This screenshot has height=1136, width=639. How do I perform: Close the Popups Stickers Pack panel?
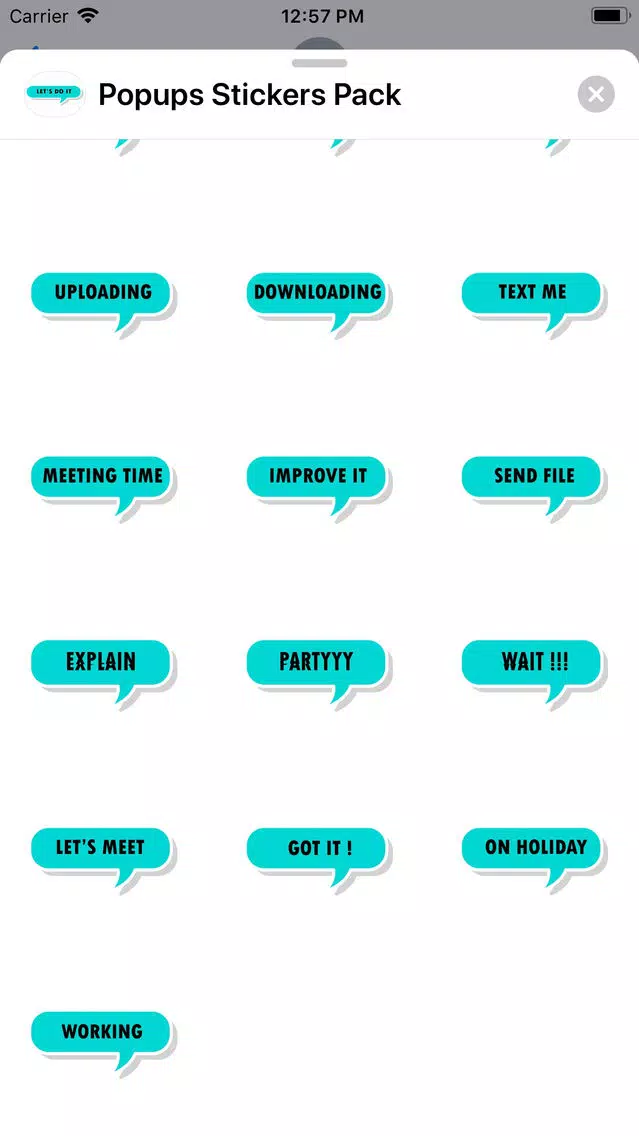596,94
